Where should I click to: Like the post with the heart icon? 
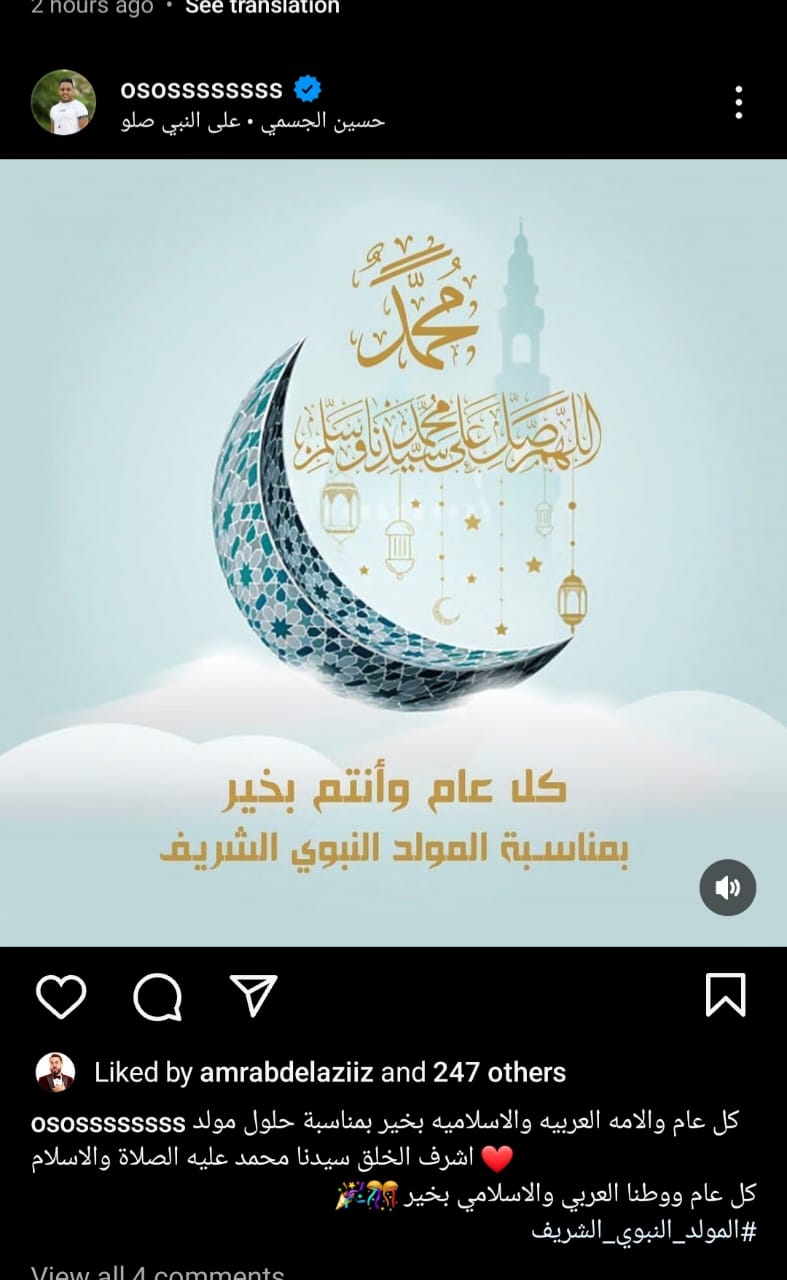[x=61, y=996]
